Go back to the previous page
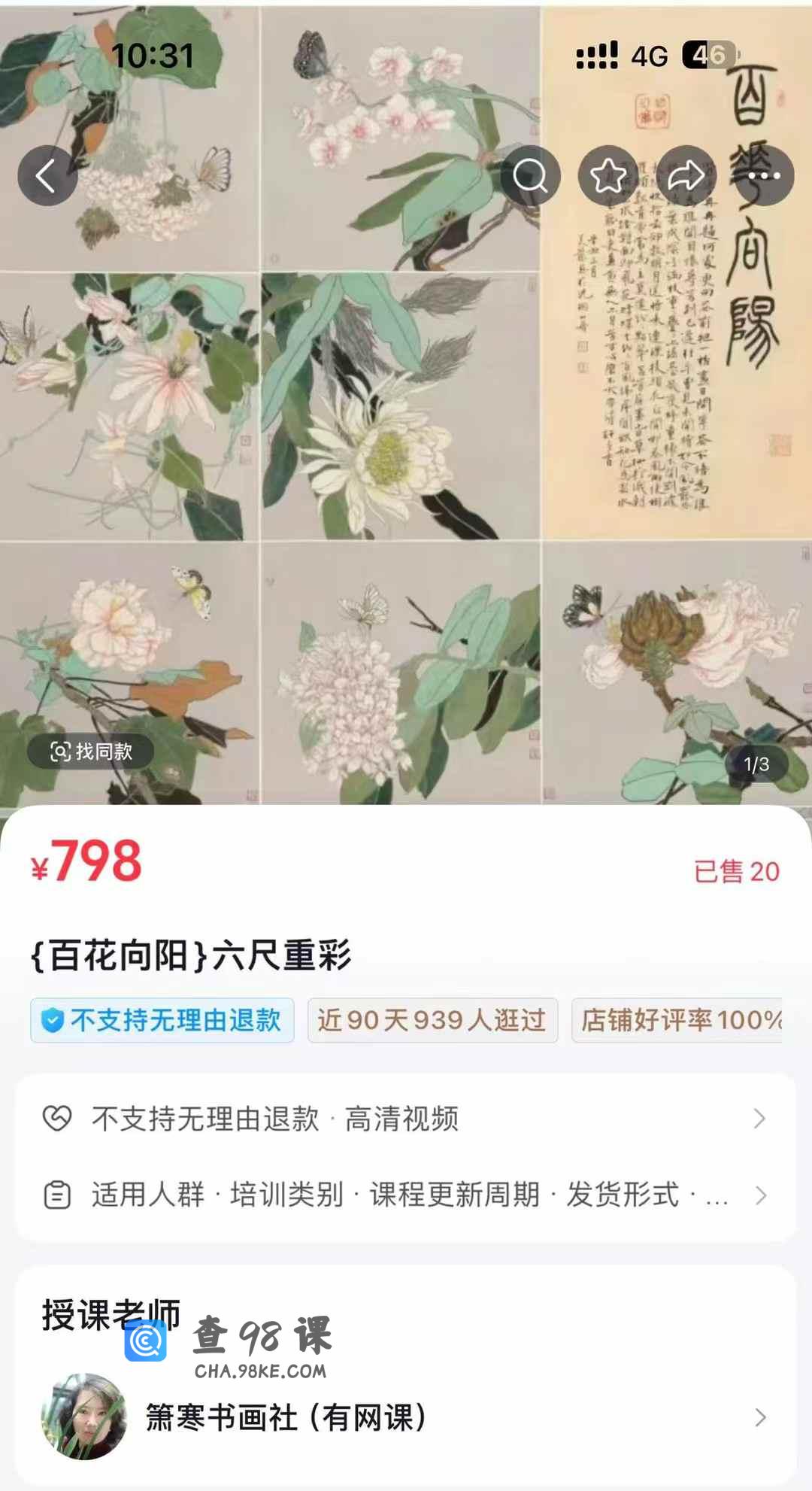Viewport: 812px width, 1491px height. pos(47,176)
